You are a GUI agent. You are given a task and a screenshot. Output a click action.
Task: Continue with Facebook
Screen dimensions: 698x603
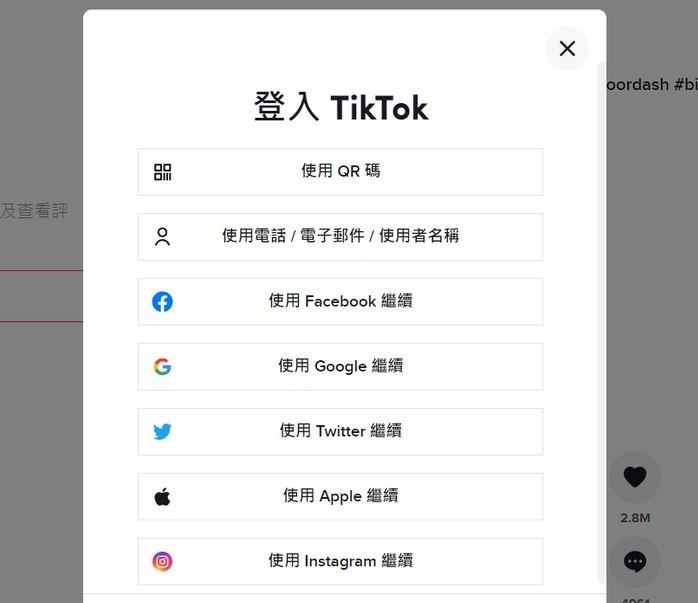(x=340, y=301)
